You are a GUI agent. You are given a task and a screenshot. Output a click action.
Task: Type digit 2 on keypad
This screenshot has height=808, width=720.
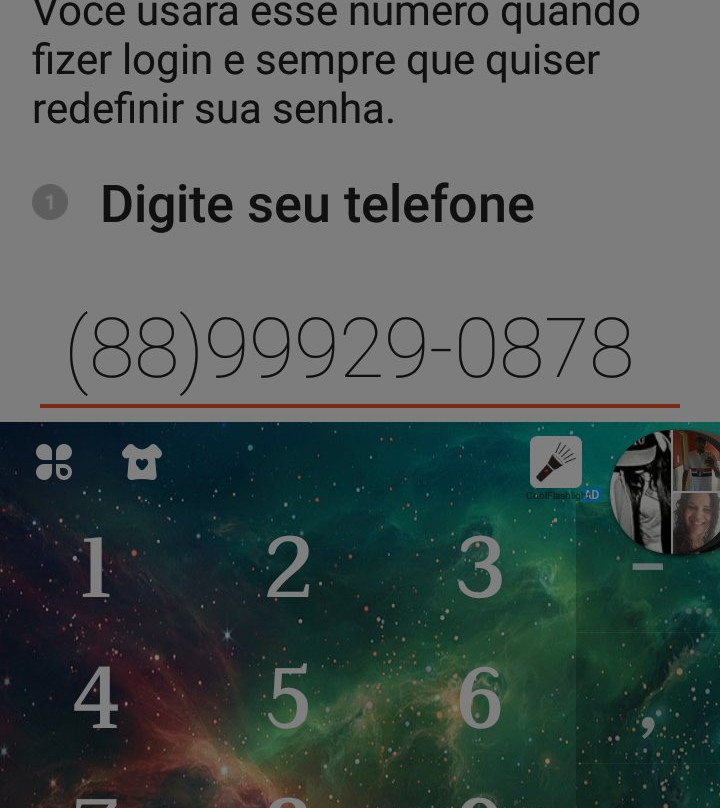pos(288,568)
